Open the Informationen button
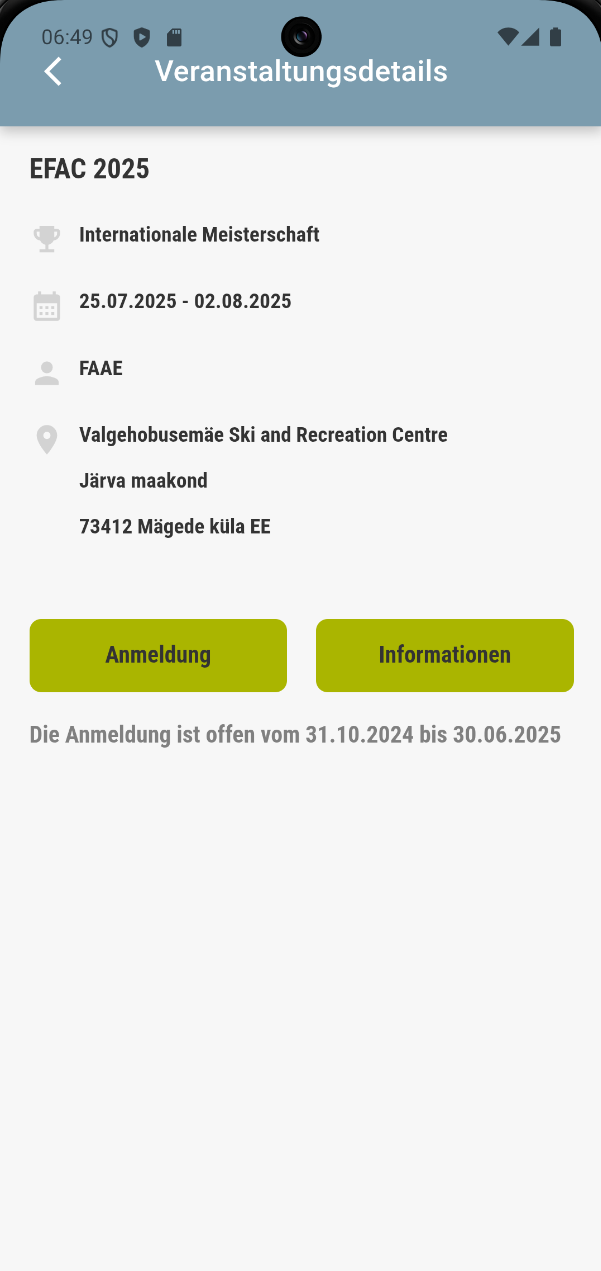Image resolution: width=601 pixels, height=1271 pixels. [445, 655]
